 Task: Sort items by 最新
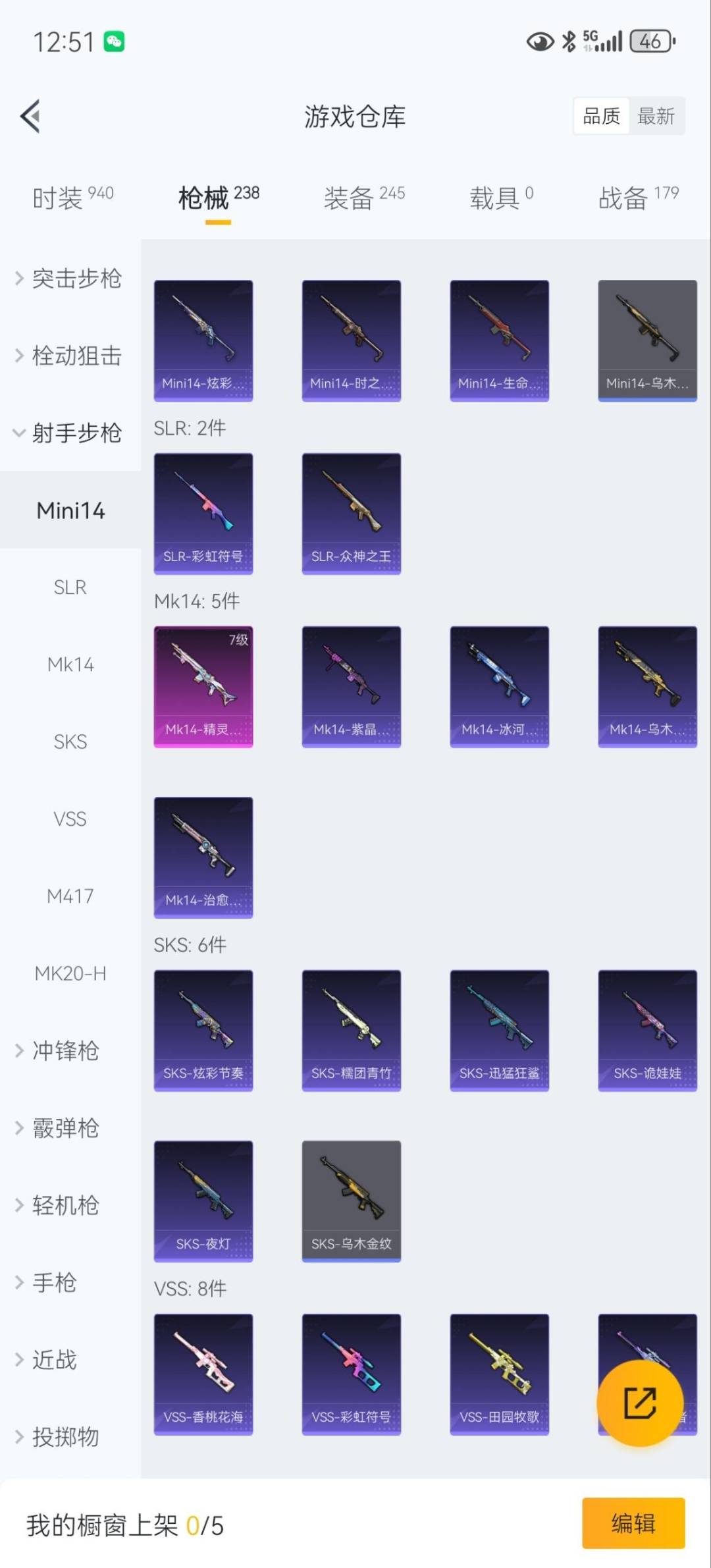(x=656, y=117)
